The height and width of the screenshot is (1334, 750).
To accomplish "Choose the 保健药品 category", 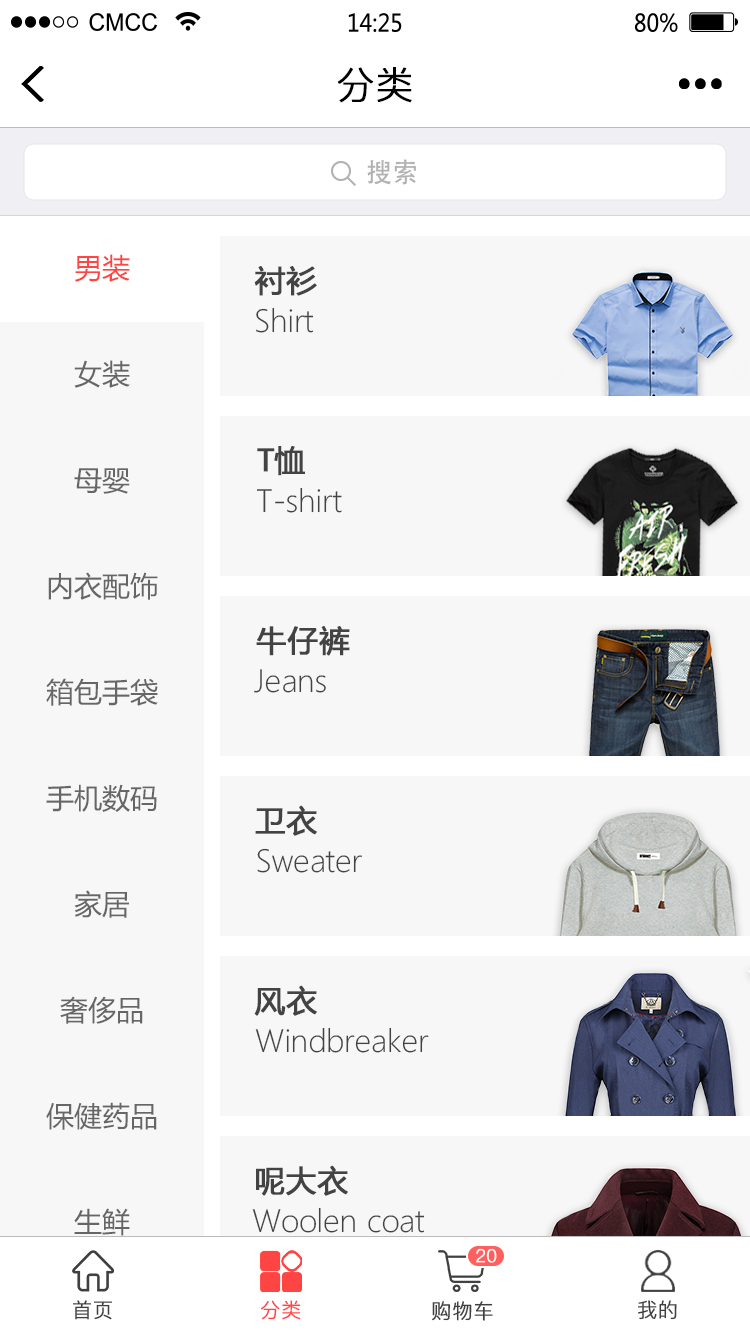I will point(102,1117).
